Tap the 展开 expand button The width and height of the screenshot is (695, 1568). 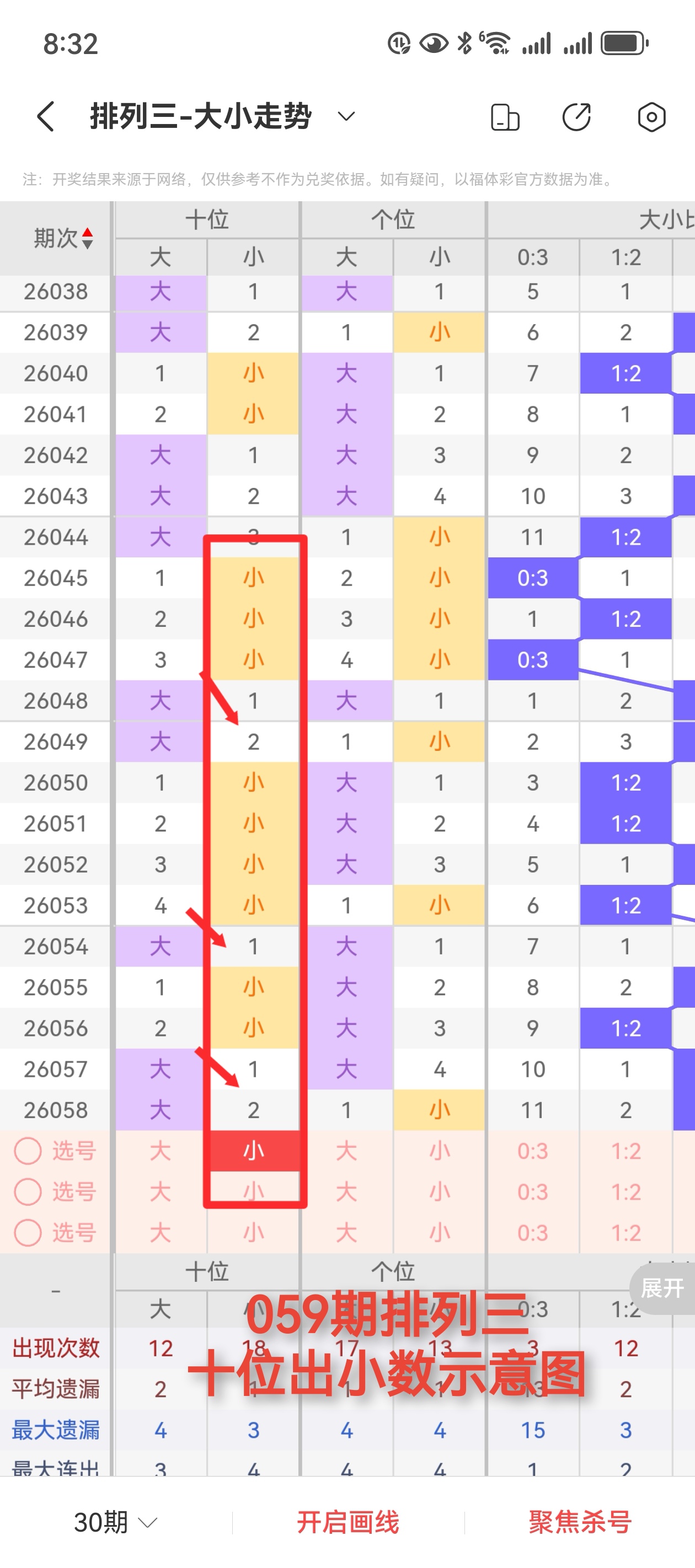point(662,1288)
